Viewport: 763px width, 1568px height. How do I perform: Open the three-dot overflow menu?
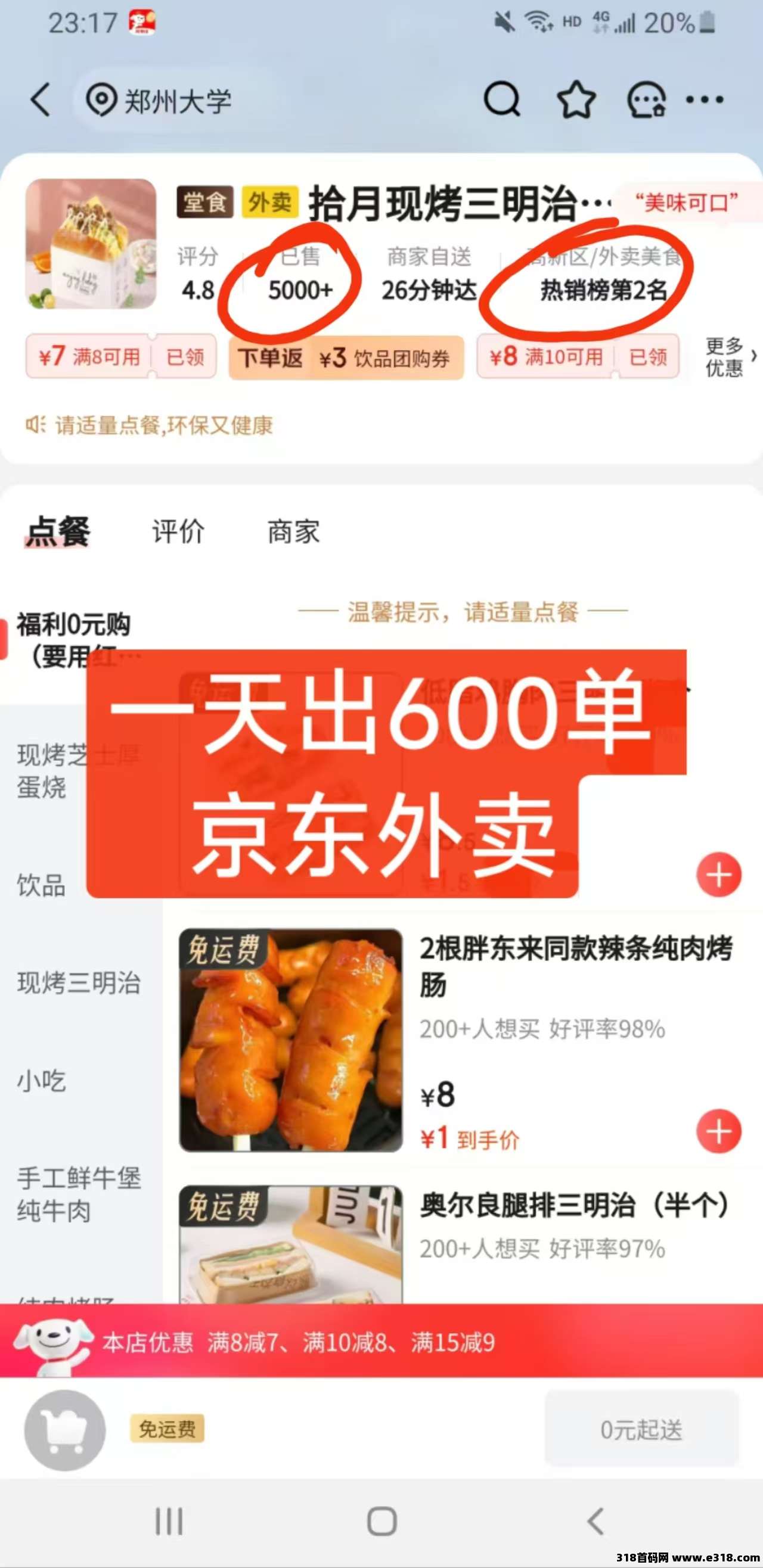705,99
